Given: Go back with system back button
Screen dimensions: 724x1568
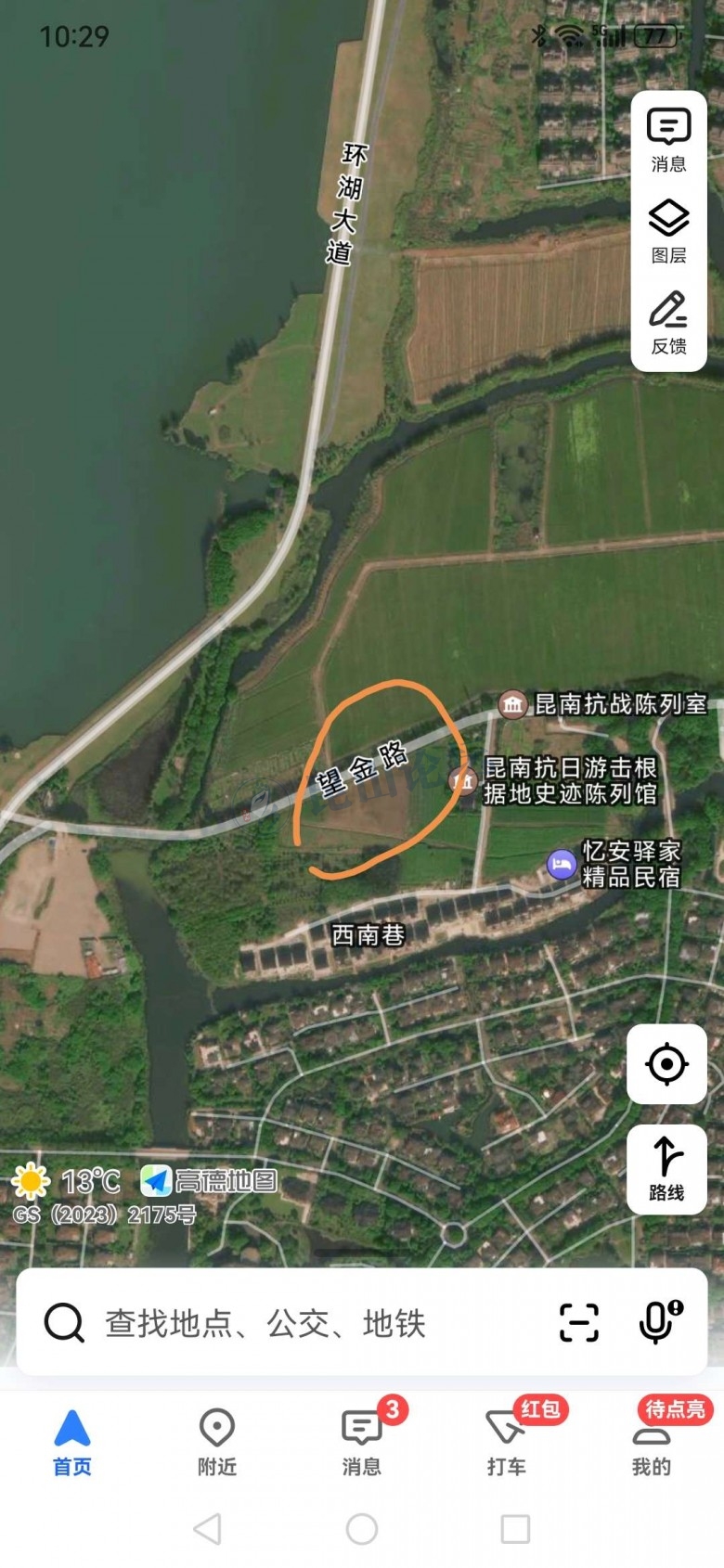Looking at the screenshot, I should click(x=207, y=1529).
